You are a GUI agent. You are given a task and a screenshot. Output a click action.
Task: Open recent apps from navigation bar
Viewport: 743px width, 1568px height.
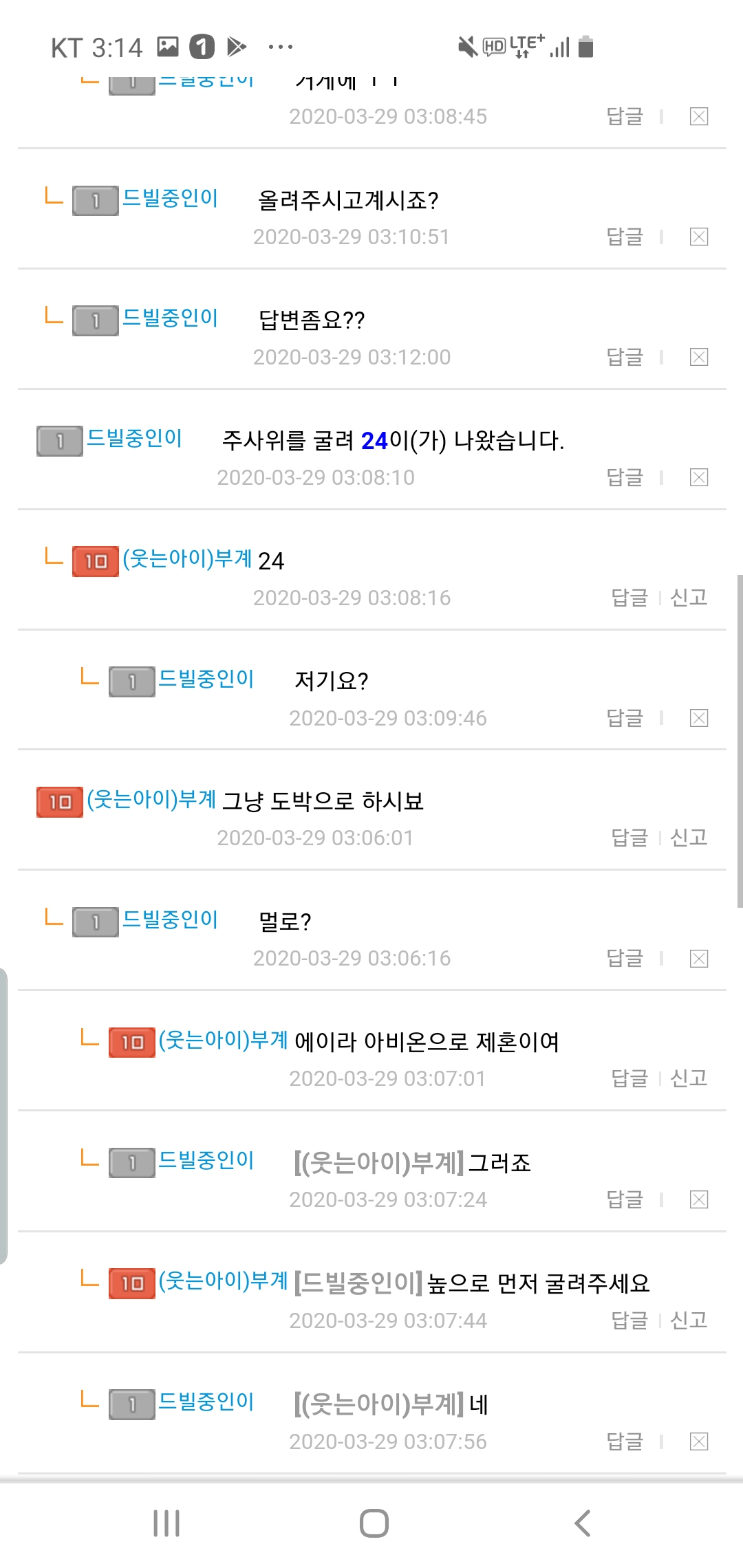click(166, 1523)
